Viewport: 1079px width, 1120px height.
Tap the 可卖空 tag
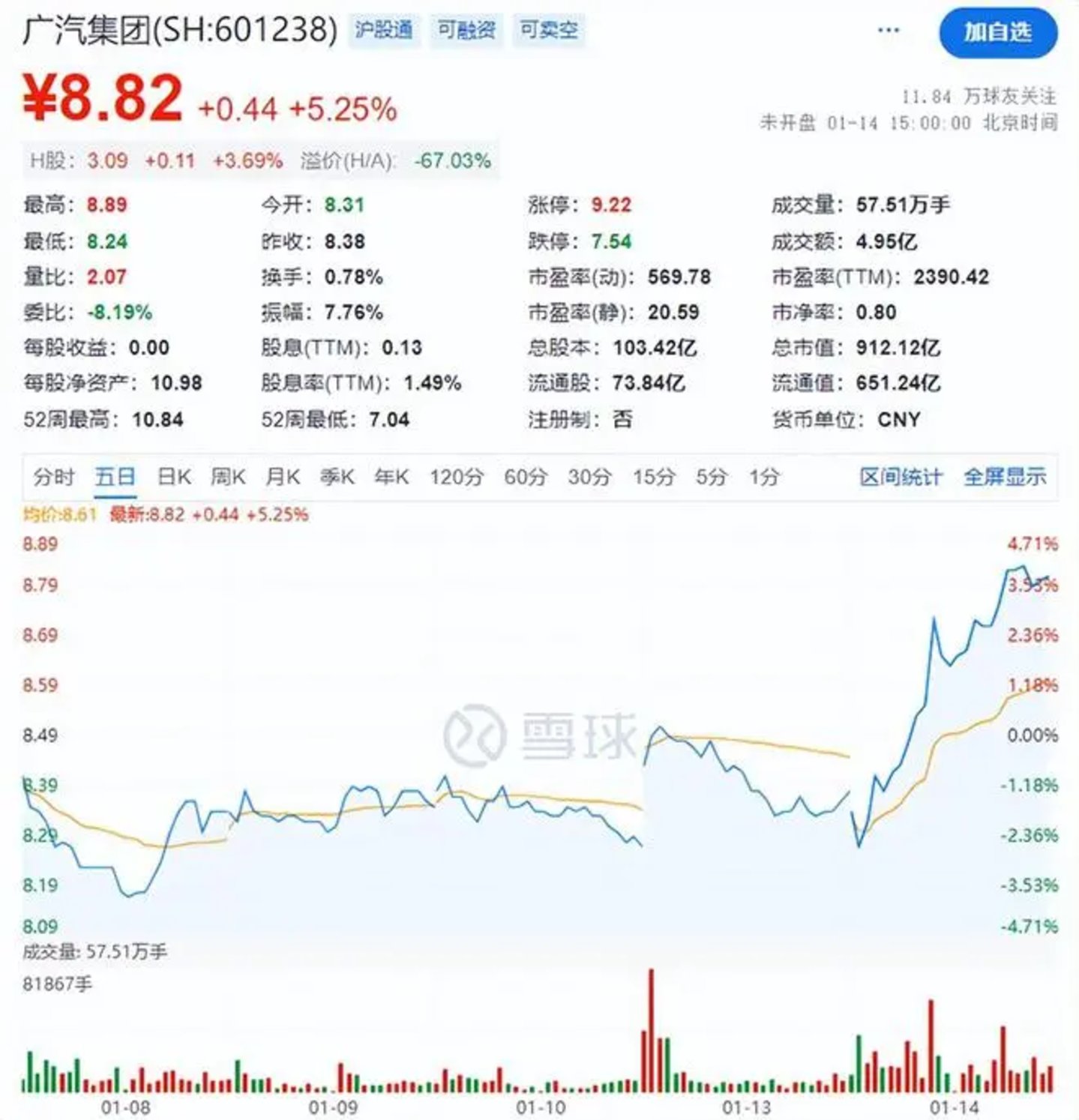pyautogui.click(x=549, y=31)
